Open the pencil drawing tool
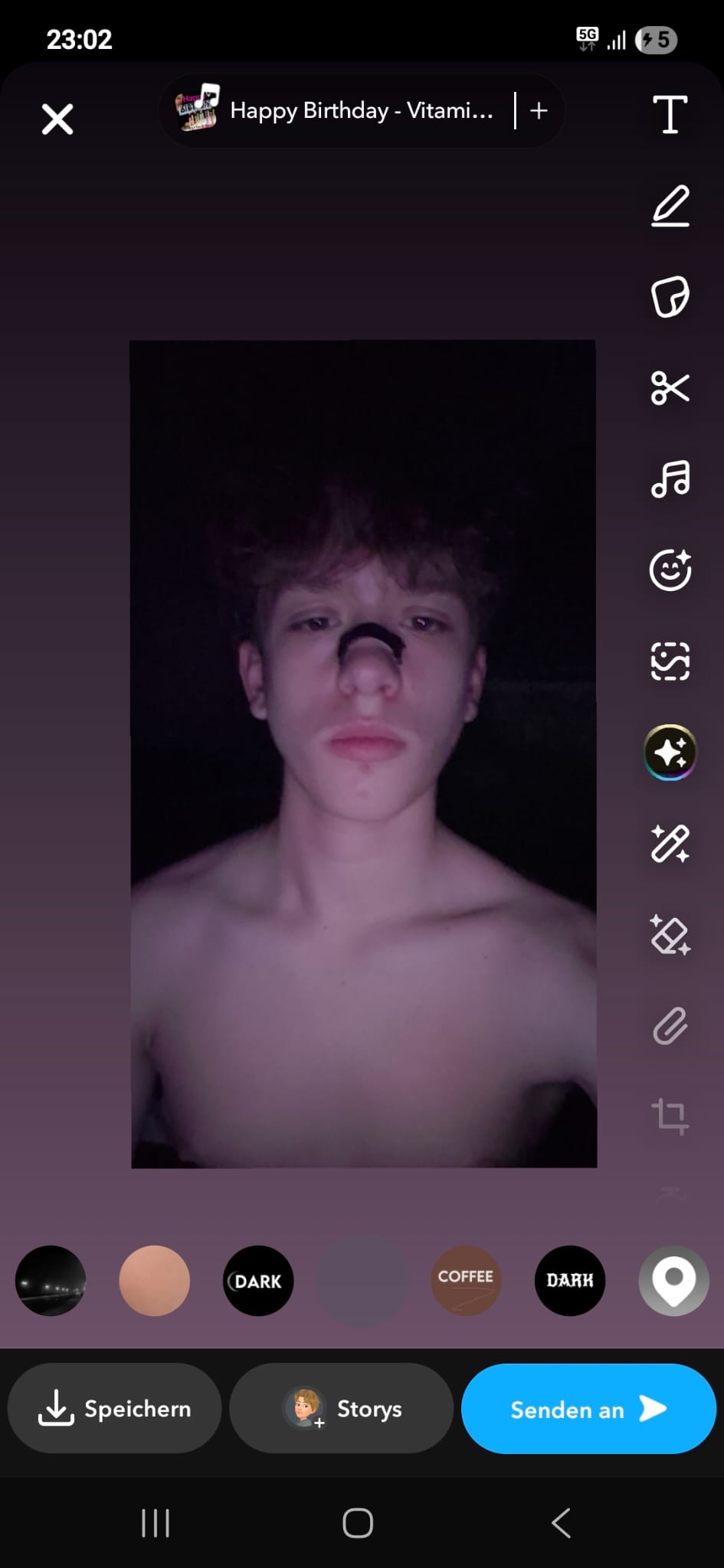This screenshot has width=724, height=1568. (x=670, y=206)
